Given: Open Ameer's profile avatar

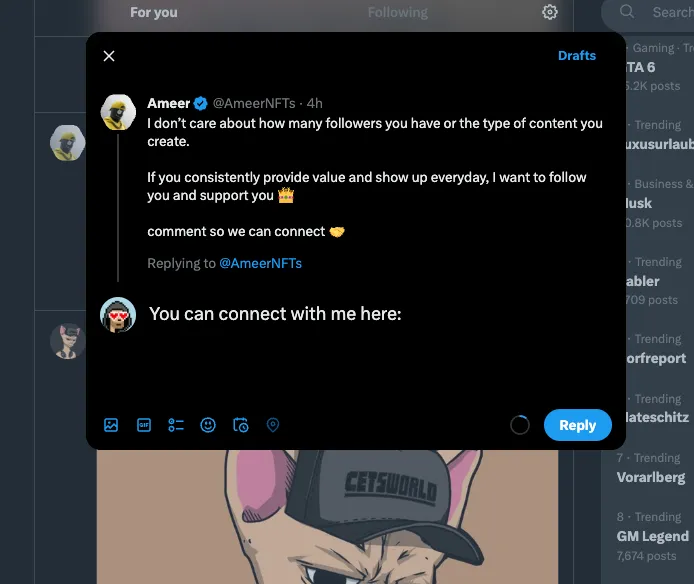Looking at the screenshot, I should [118, 112].
